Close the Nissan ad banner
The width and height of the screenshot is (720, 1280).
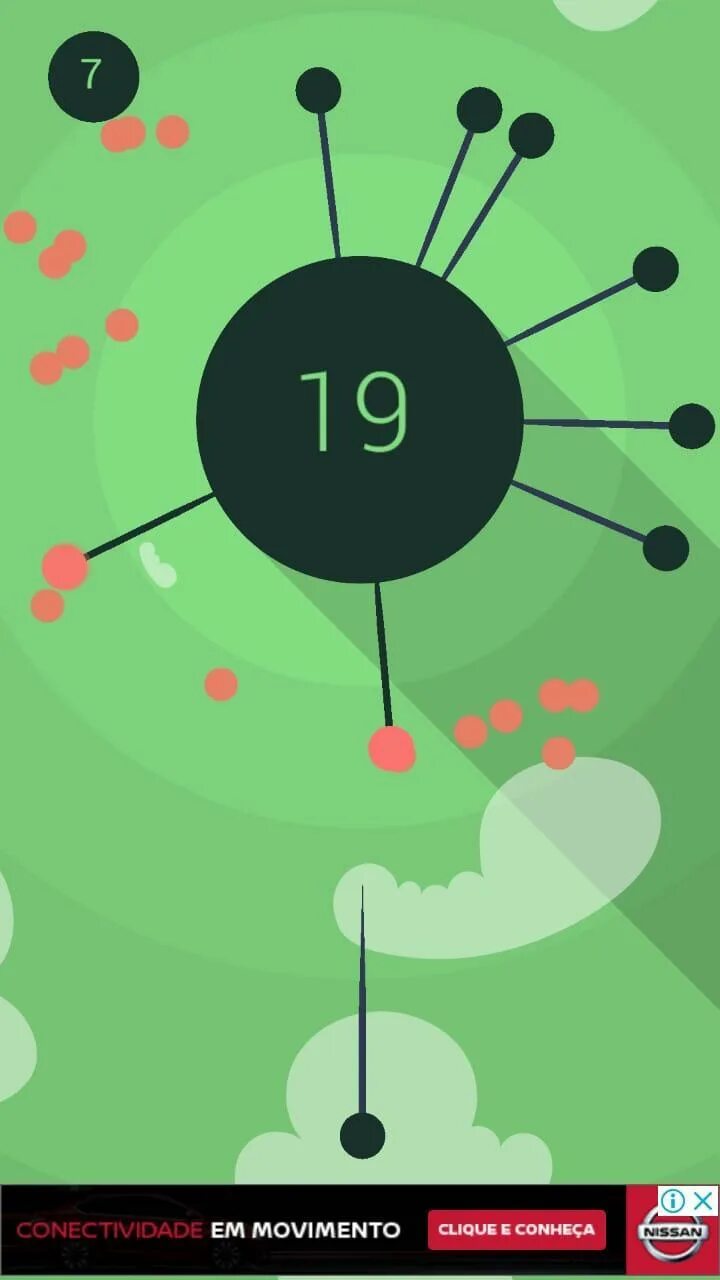[705, 1200]
